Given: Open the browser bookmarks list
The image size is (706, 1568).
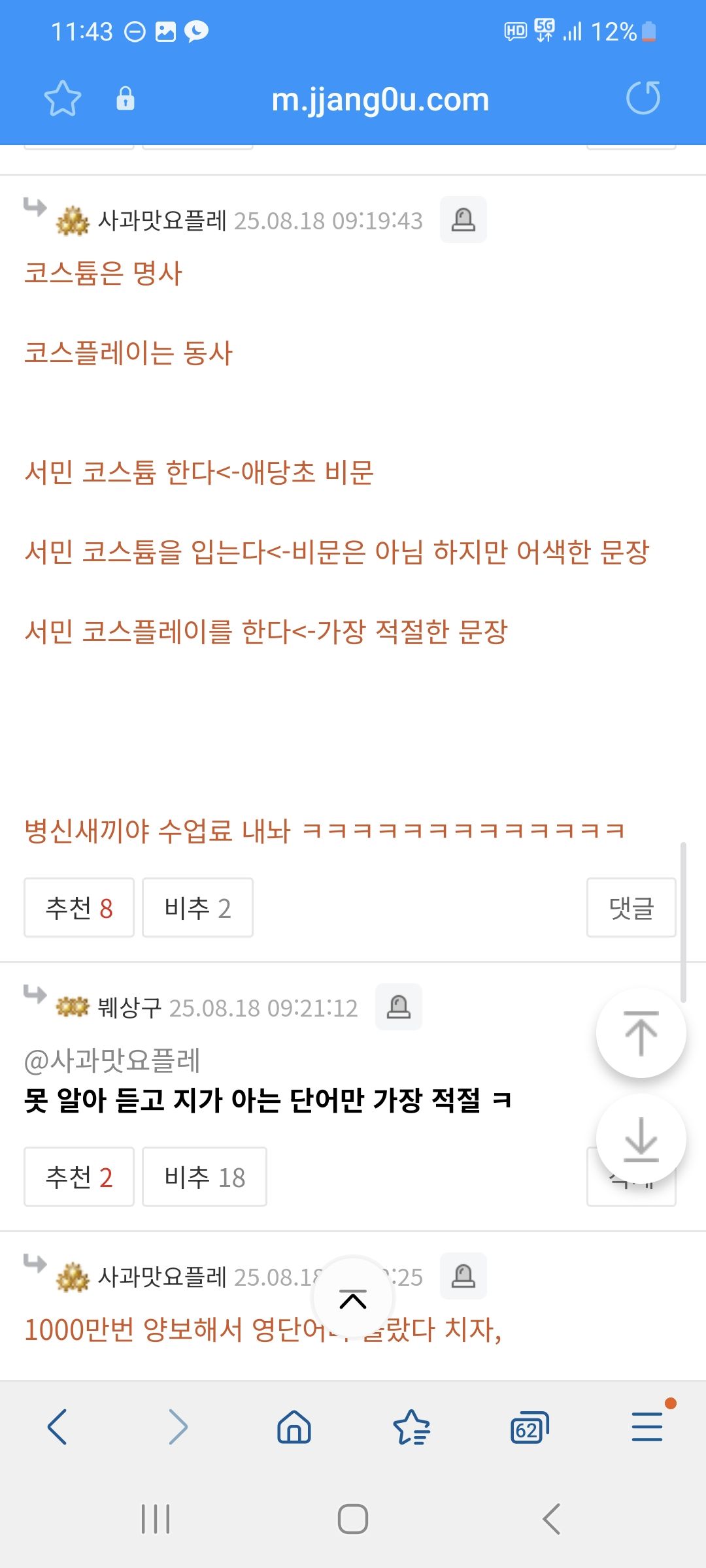Looking at the screenshot, I should coord(412,1427).
